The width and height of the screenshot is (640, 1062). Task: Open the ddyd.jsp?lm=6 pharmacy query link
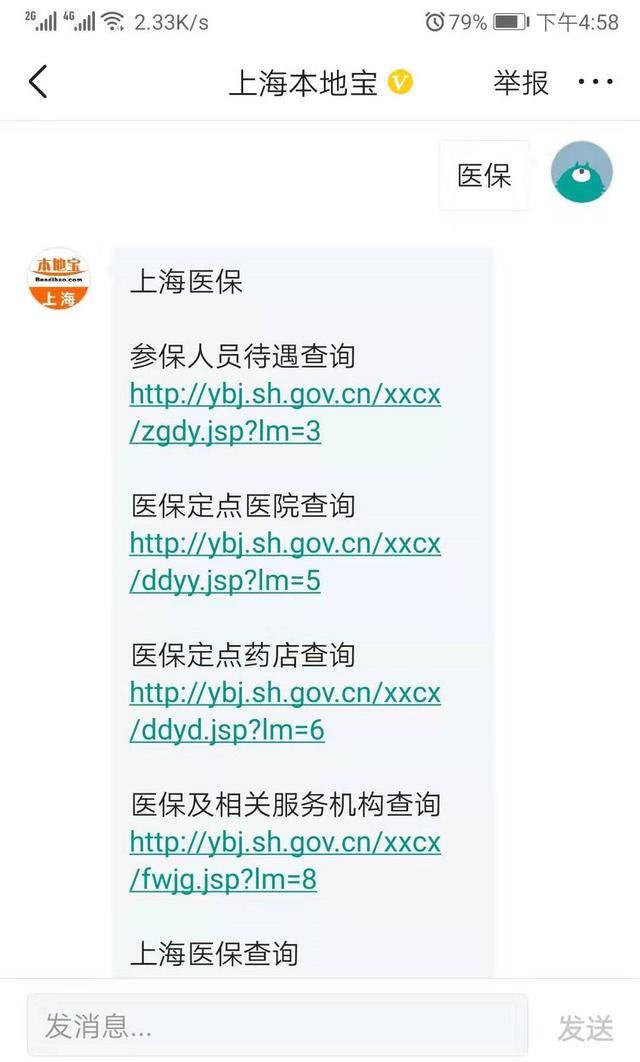tap(285, 711)
